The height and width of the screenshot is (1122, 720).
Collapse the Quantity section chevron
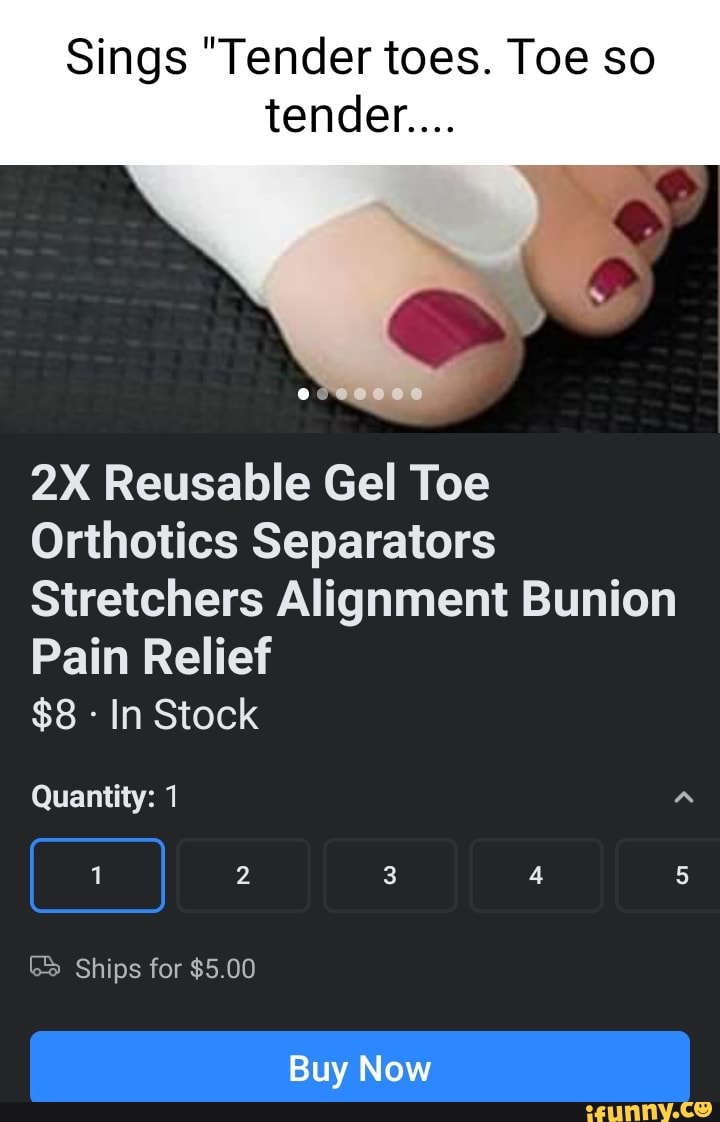pos(683,797)
